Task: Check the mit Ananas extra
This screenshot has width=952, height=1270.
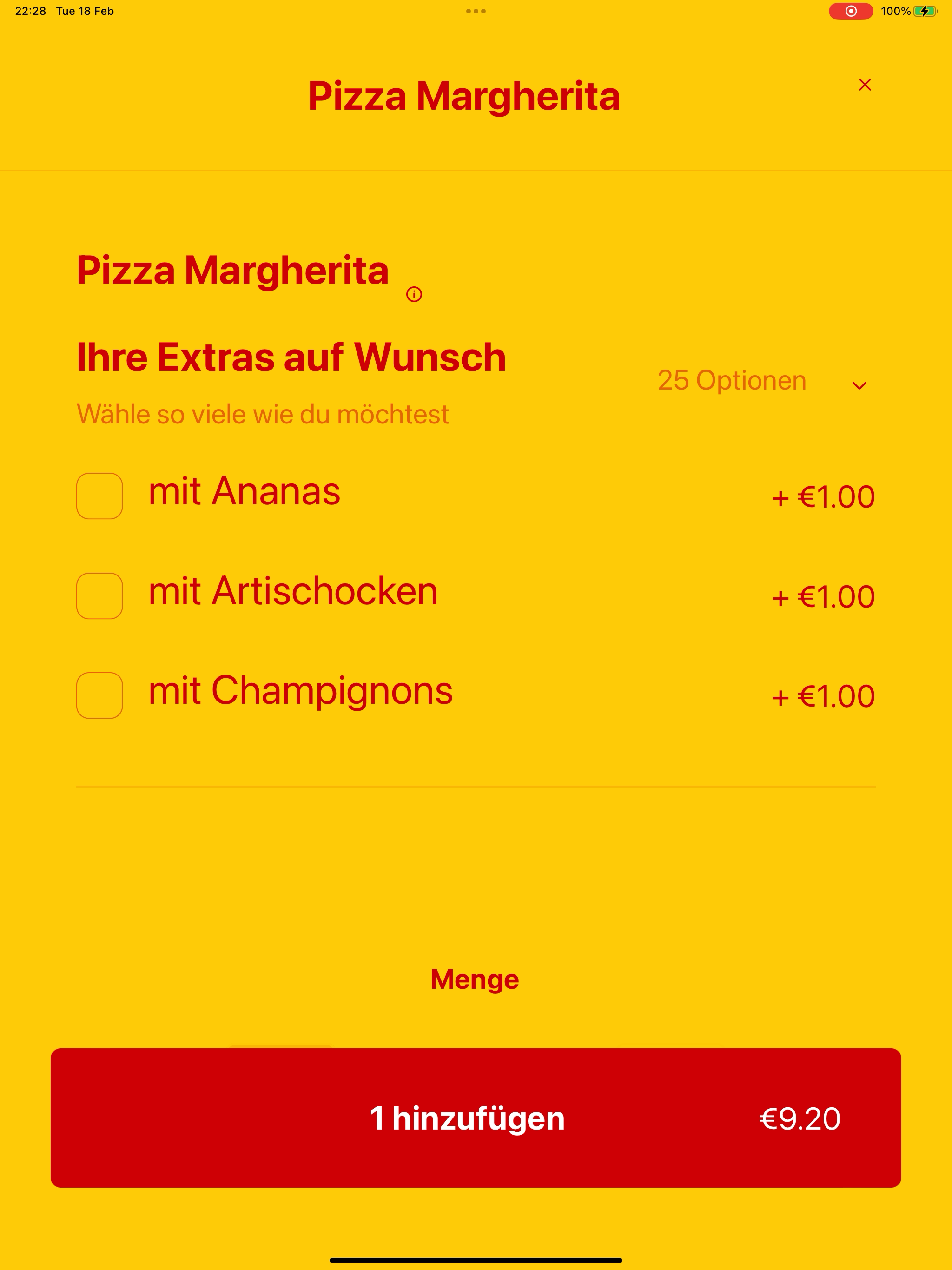Action: coord(100,496)
